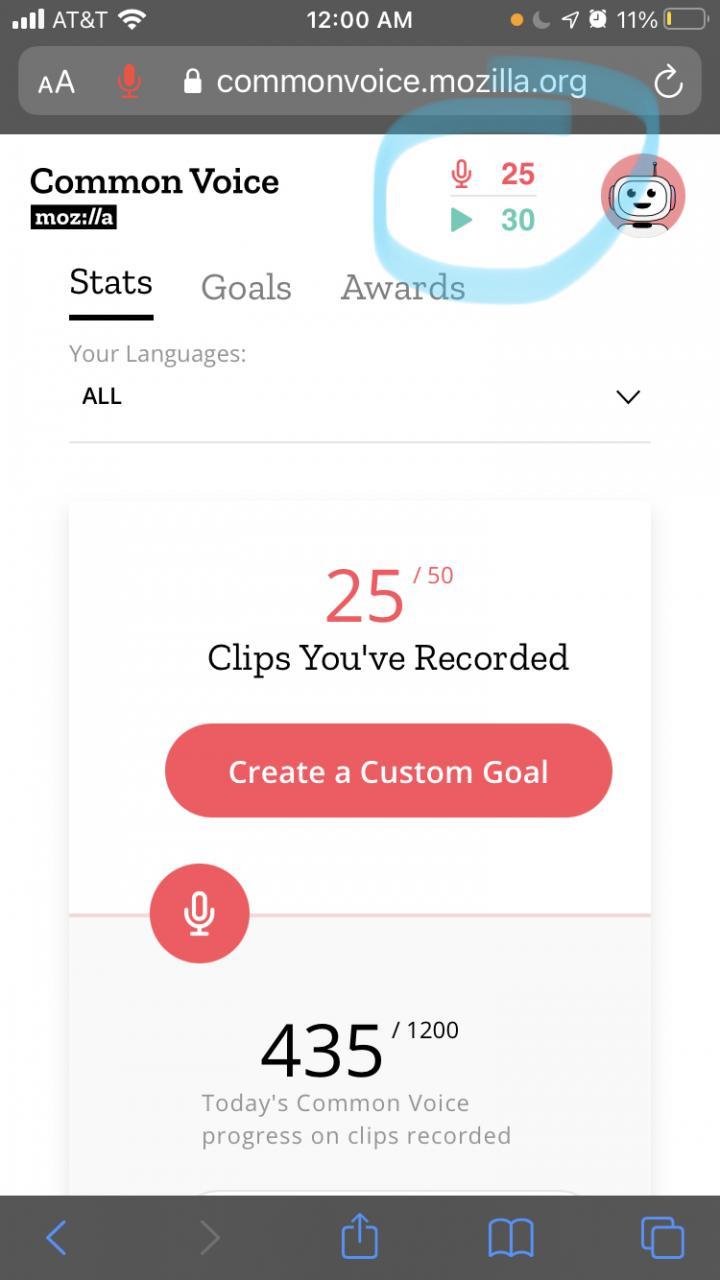
Task: Switch to the Goals tab
Action: coord(246,287)
